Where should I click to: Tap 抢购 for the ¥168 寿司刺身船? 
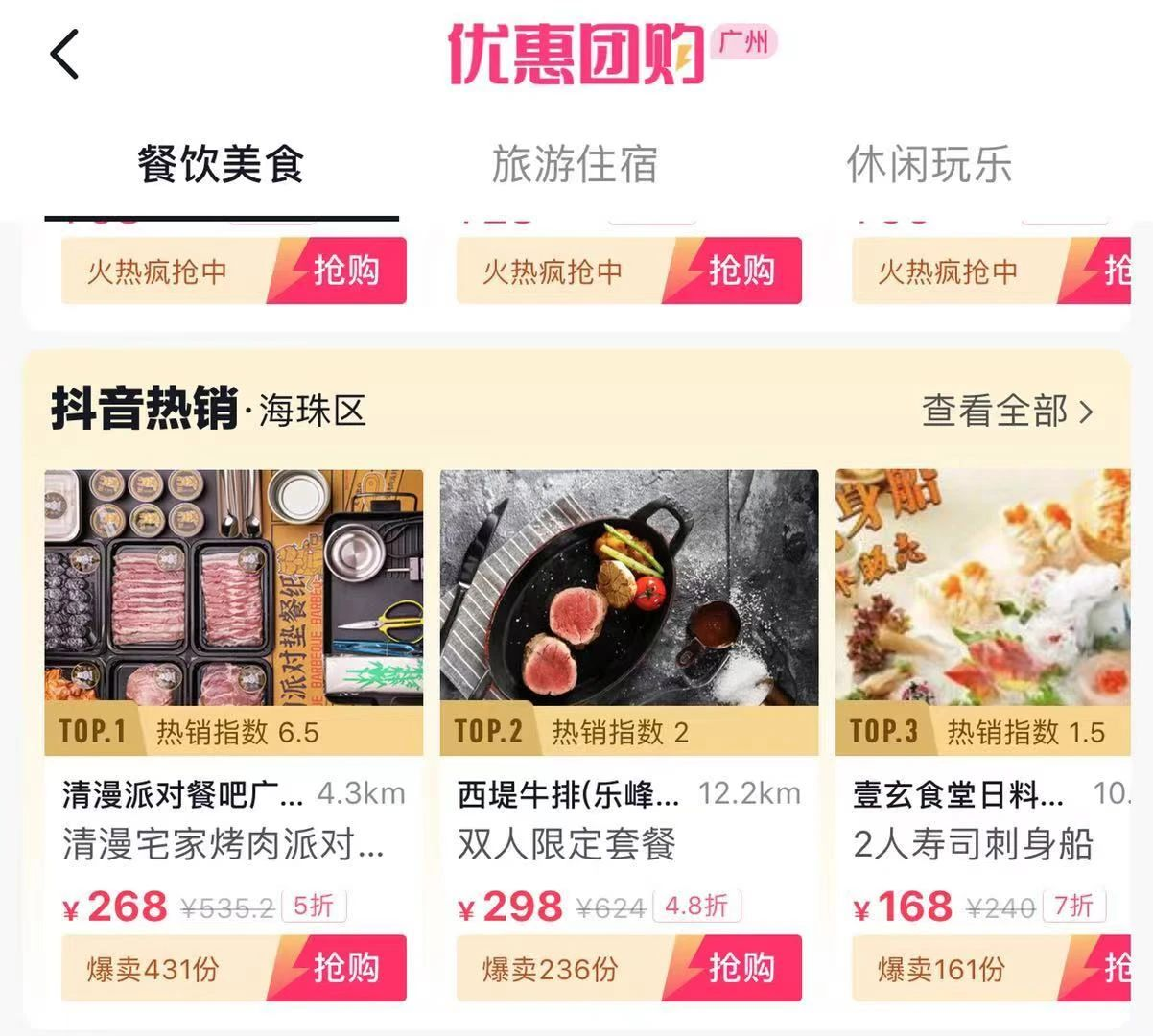coord(1111,968)
